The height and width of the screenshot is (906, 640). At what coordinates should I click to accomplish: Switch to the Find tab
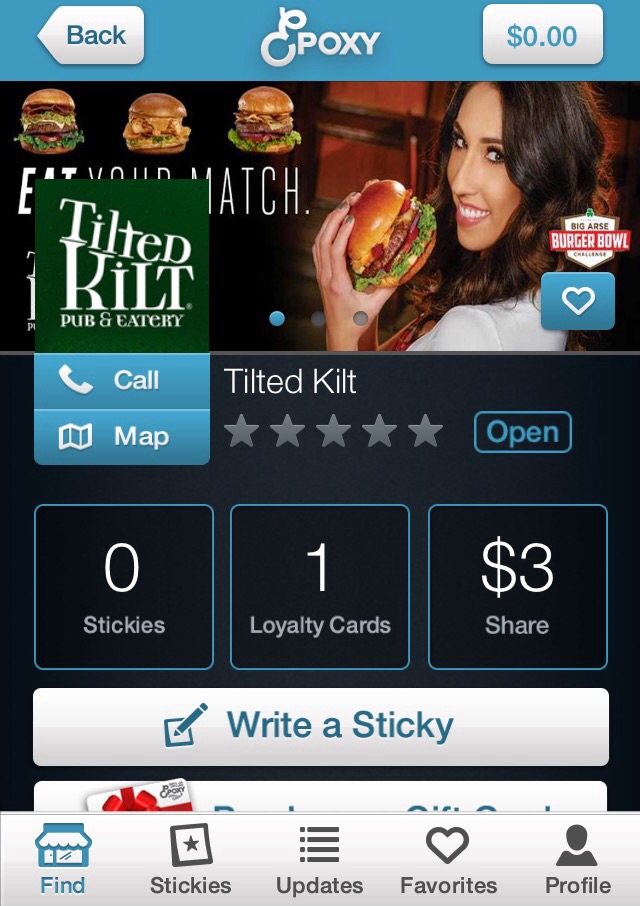pyautogui.click(x=62, y=860)
